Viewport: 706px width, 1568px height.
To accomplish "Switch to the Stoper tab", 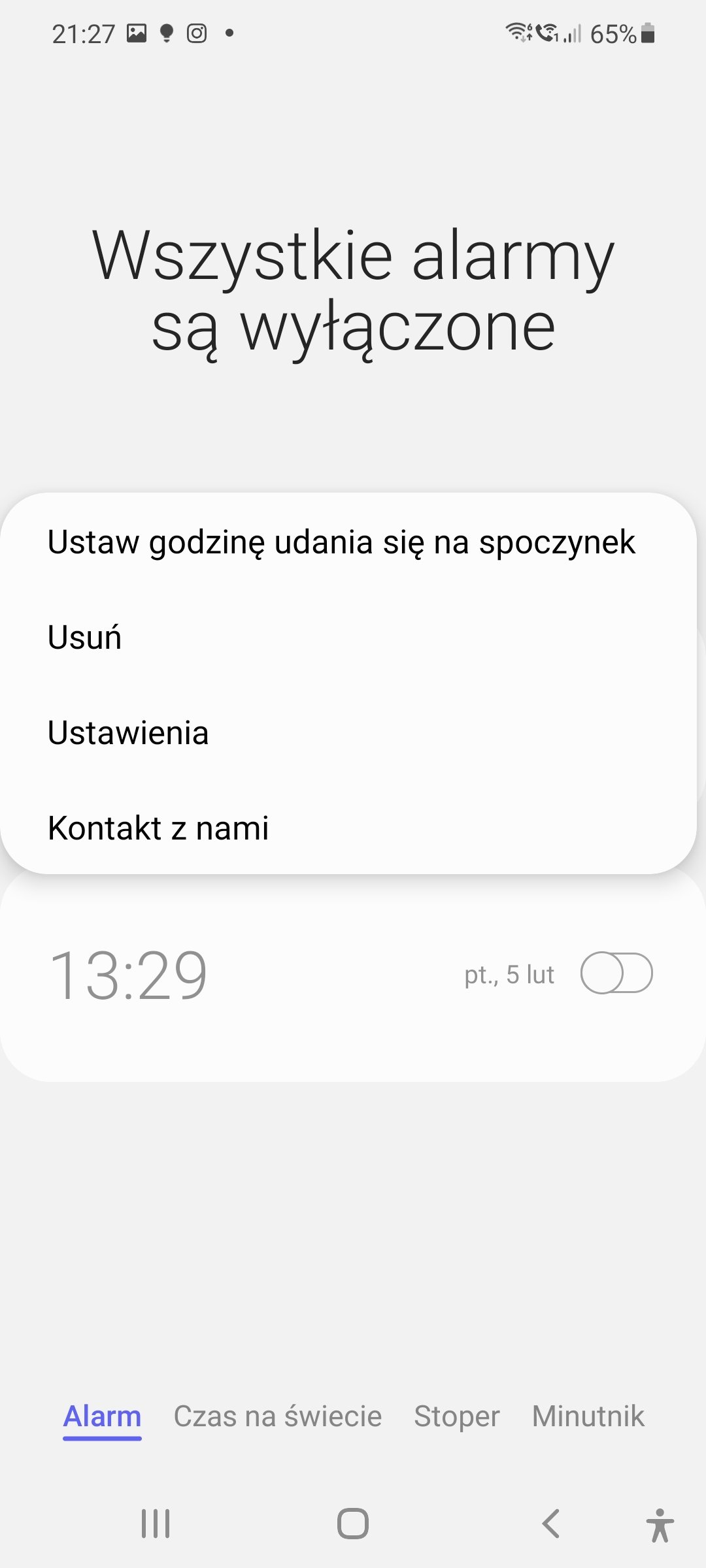I will click(456, 1416).
